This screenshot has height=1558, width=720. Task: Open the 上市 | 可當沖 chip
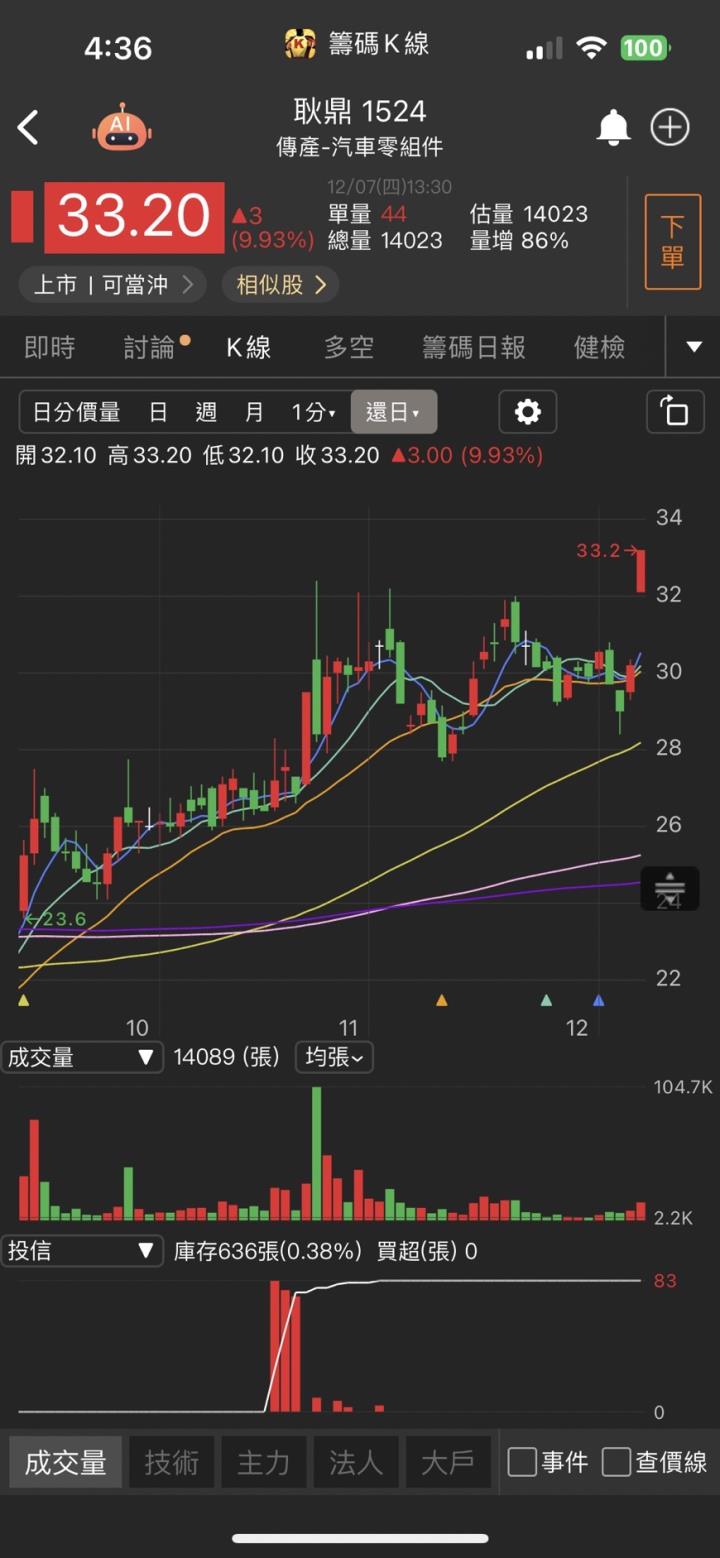(112, 285)
